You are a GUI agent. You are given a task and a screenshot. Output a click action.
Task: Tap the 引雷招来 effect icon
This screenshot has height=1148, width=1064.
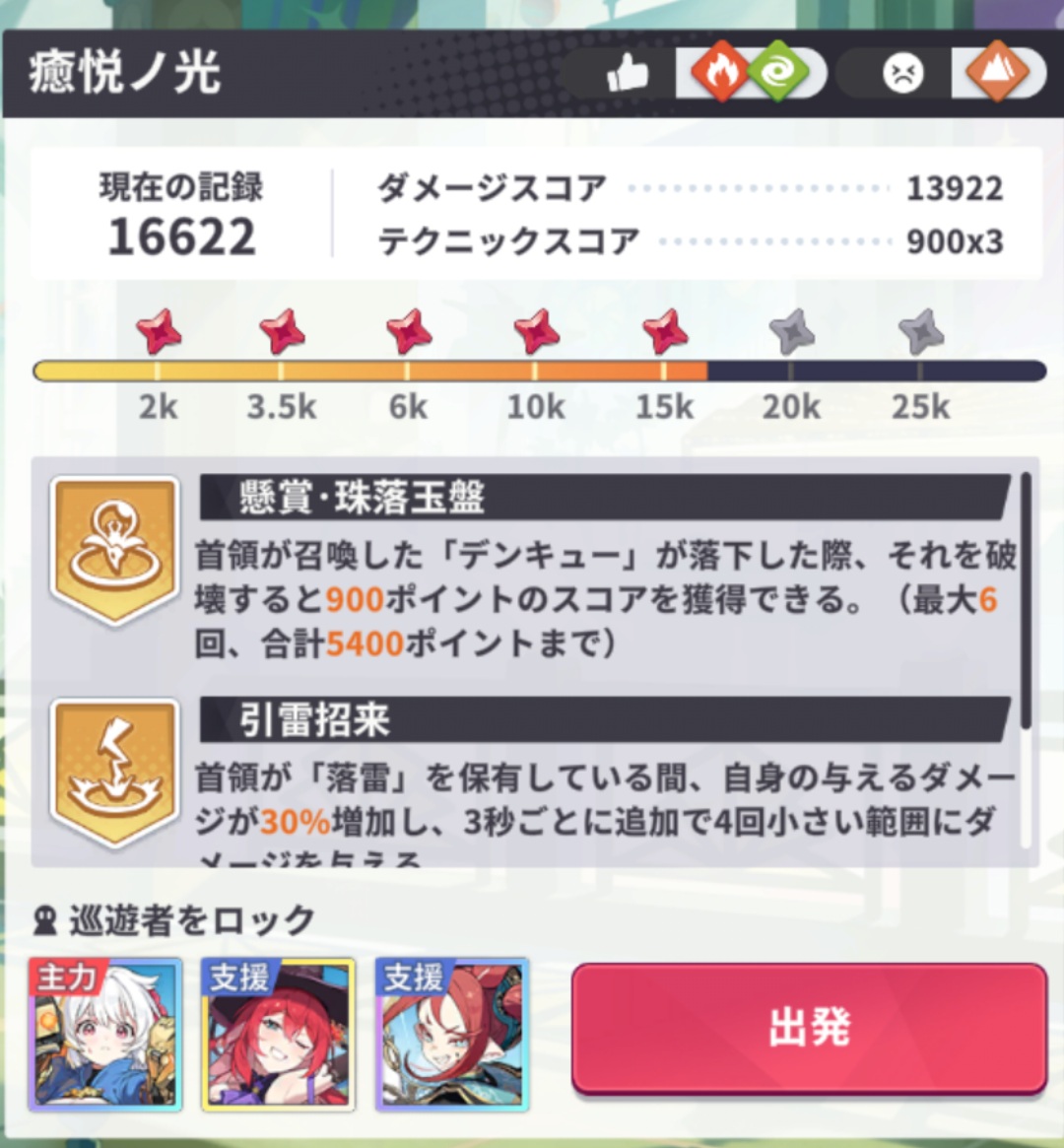(x=114, y=772)
